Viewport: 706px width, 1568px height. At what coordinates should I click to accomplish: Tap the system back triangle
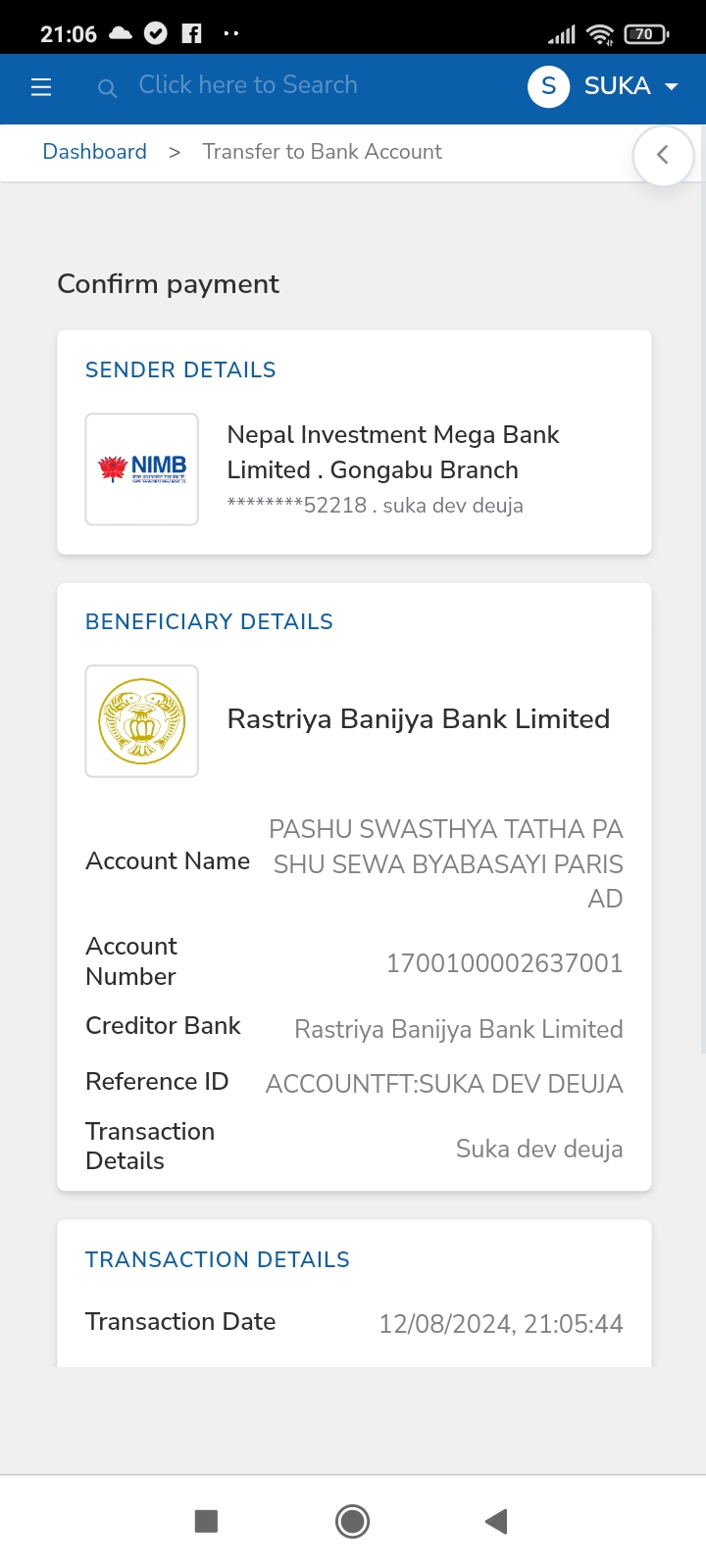pos(496,1521)
